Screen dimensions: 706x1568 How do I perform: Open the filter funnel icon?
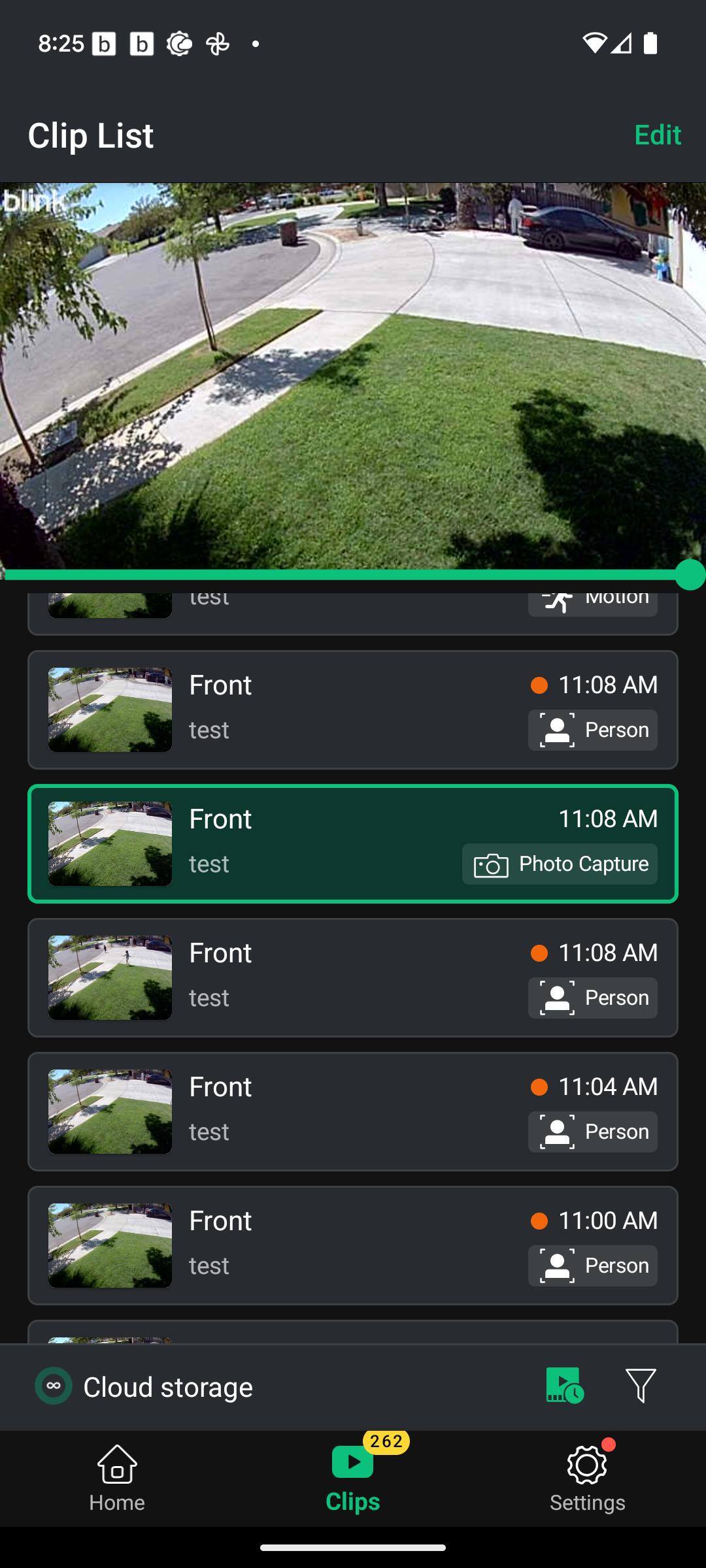[x=641, y=1386]
